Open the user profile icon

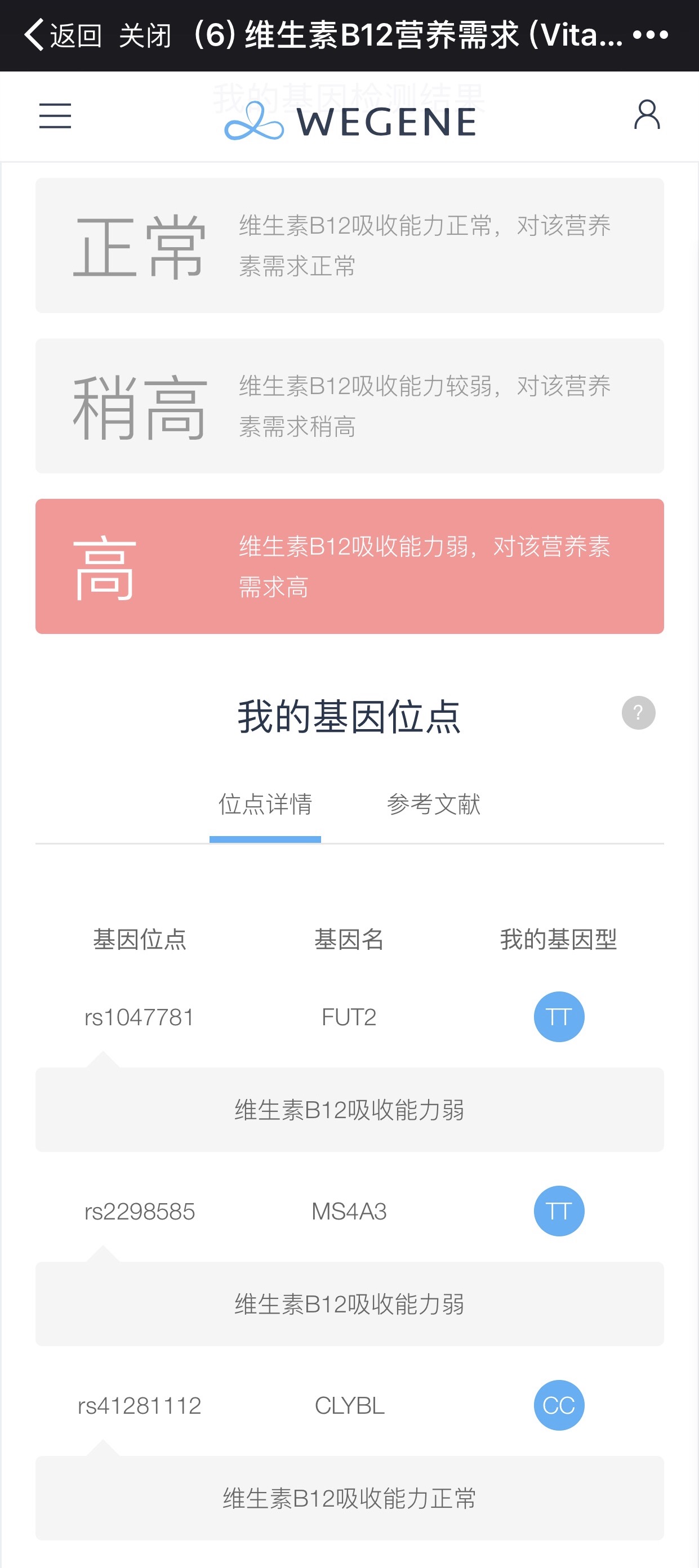pos(647,114)
